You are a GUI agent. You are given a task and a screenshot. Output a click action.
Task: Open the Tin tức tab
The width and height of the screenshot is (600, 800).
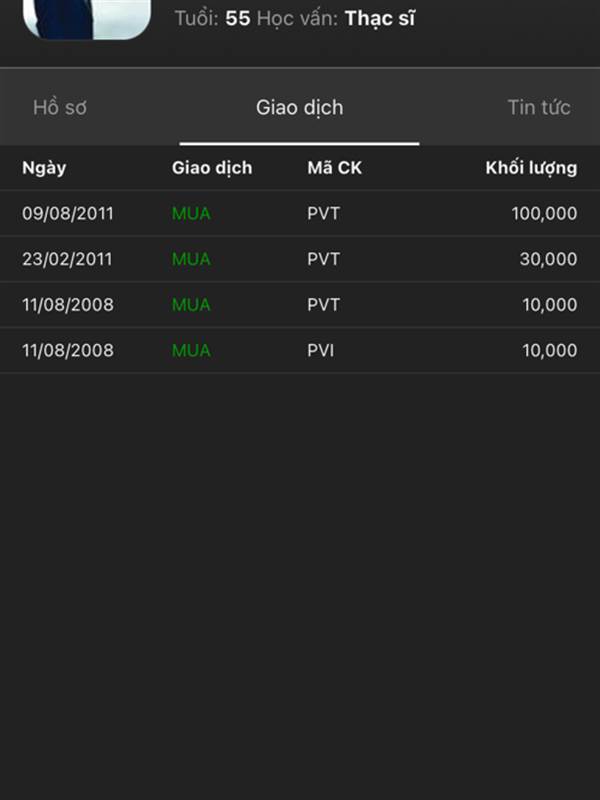pyautogui.click(x=538, y=108)
